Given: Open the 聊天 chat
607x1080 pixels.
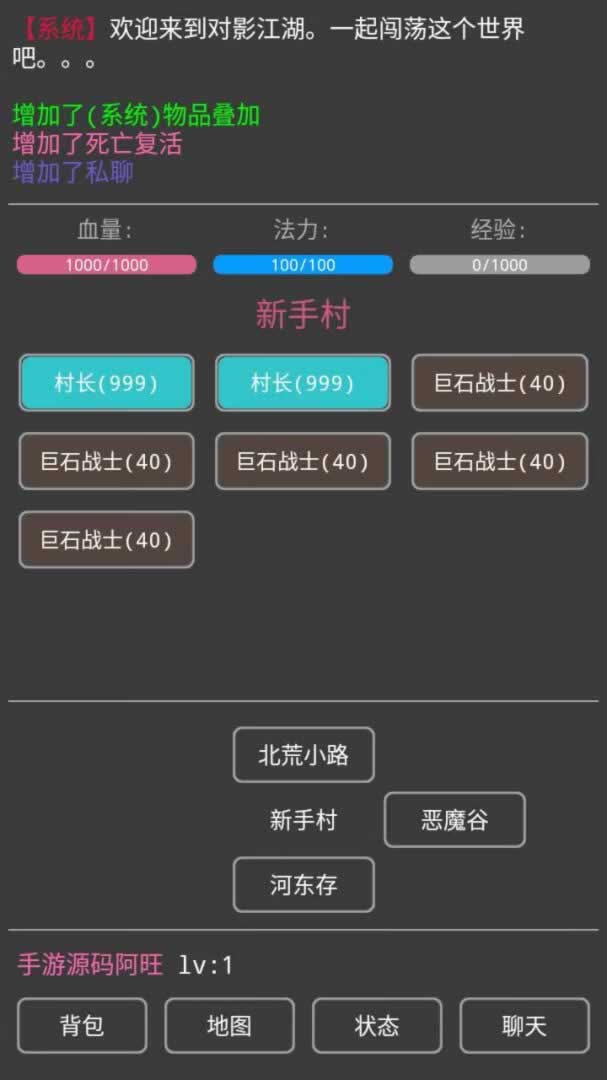Looking at the screenshot, I should tap(524, 1025).
